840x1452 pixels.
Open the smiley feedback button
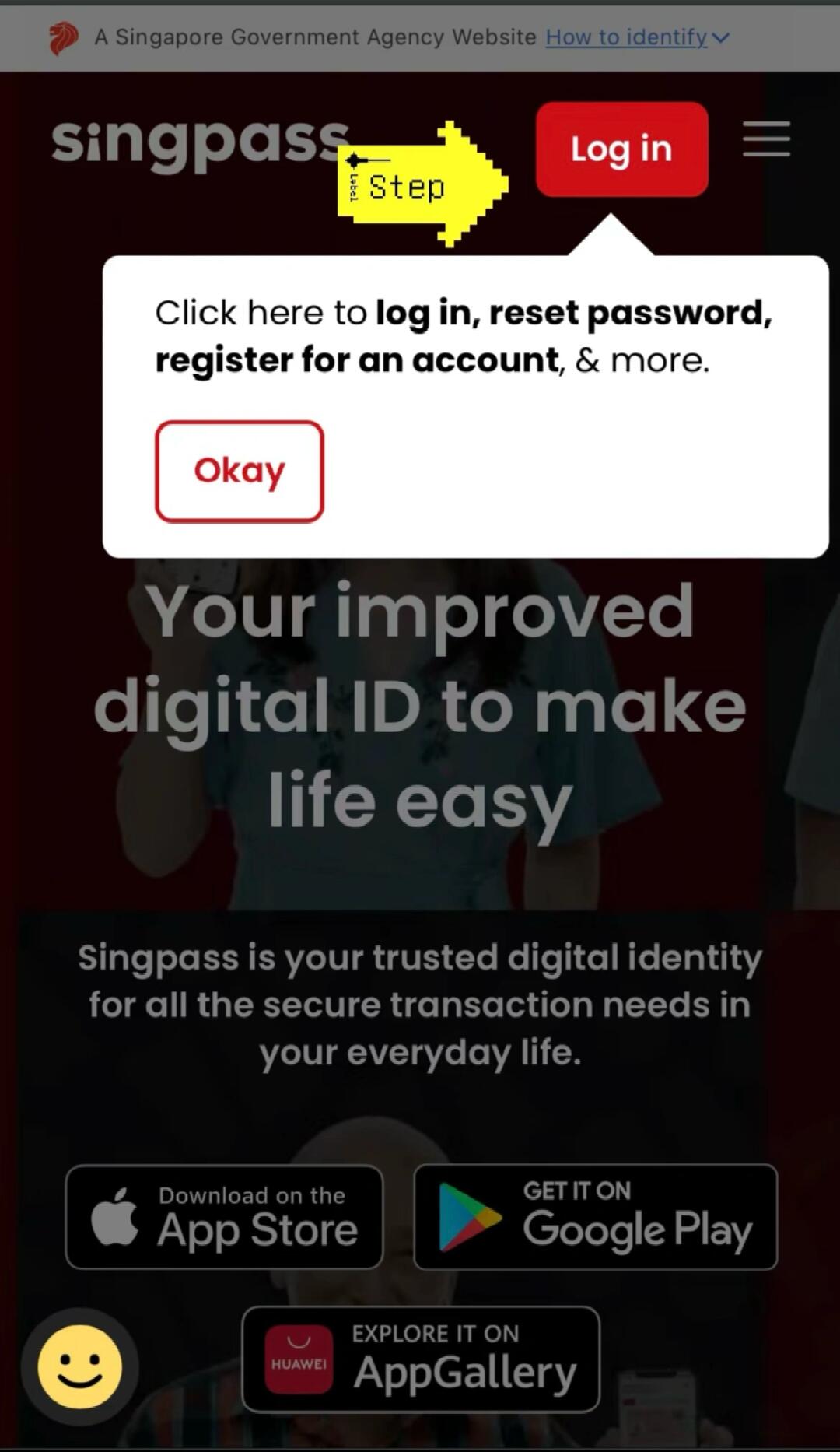[80, 1367]
